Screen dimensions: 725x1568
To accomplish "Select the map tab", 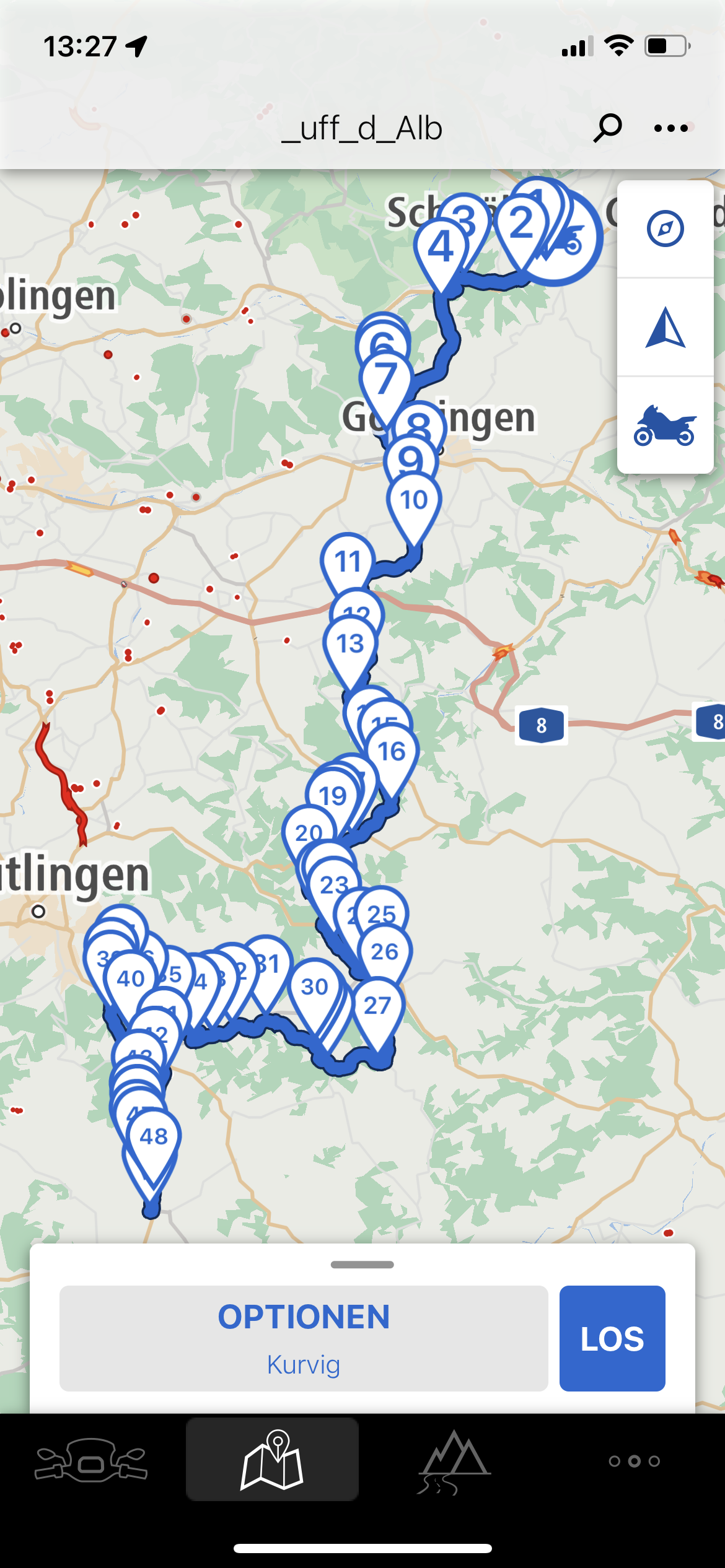I will [272, 1460].
